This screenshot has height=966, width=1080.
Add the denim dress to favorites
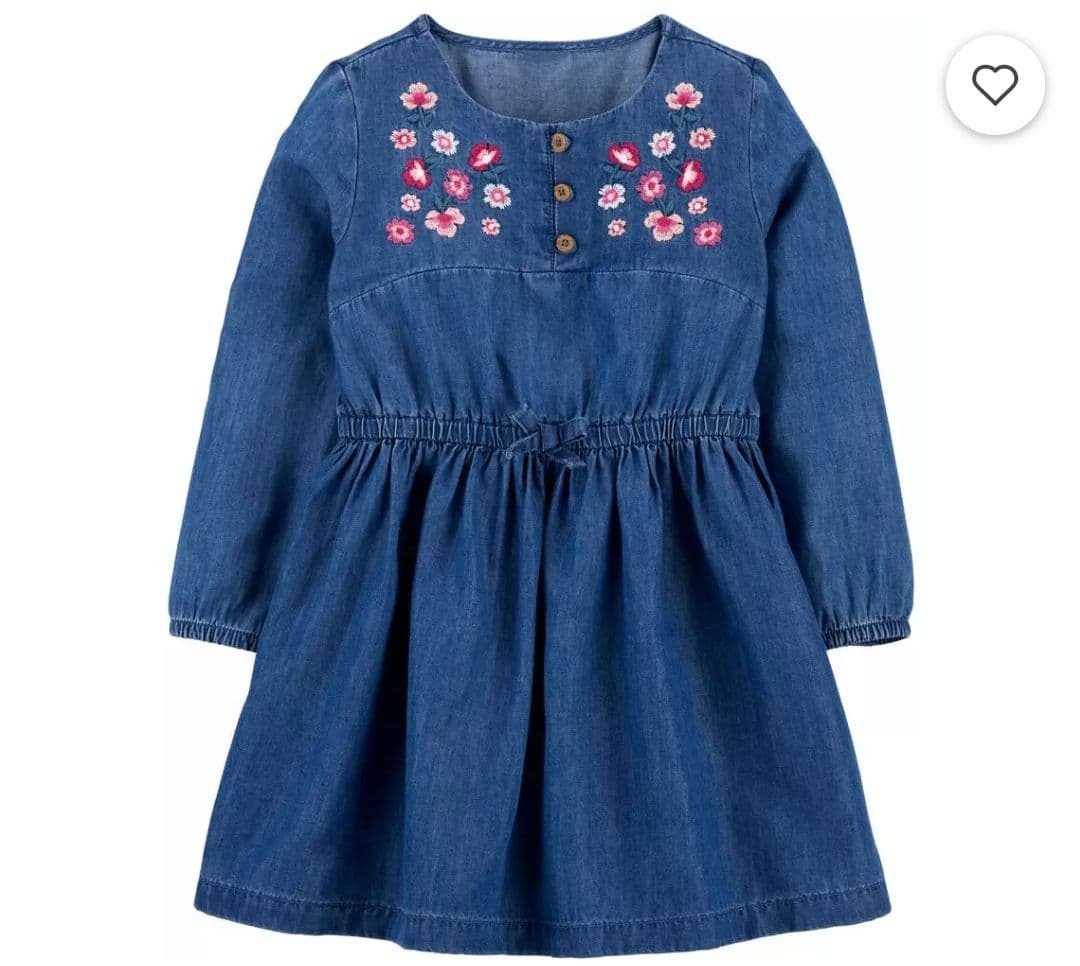pos(994,85)
